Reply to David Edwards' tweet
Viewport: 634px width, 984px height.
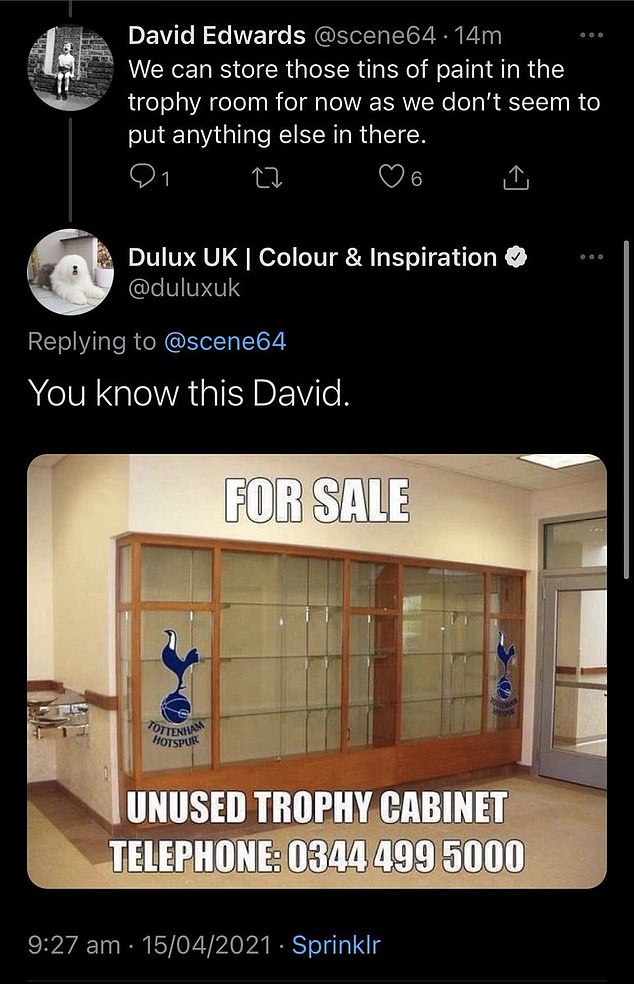point(142,178)
